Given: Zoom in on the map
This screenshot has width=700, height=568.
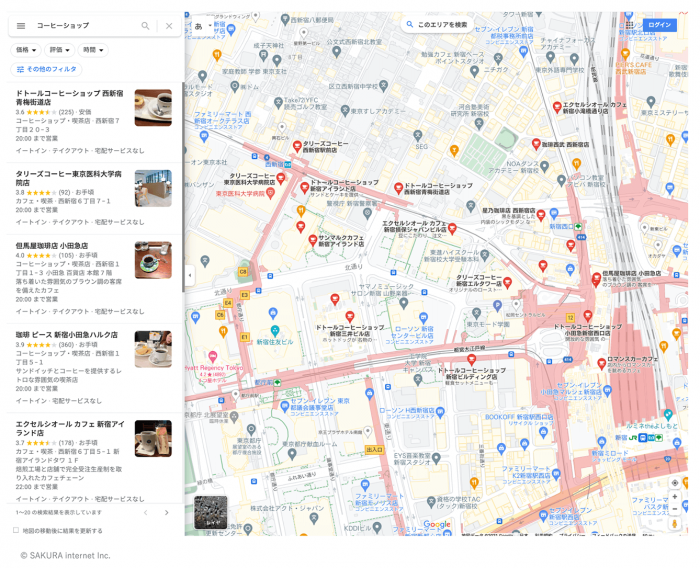Looking at the screenshot, I should 674,497.
